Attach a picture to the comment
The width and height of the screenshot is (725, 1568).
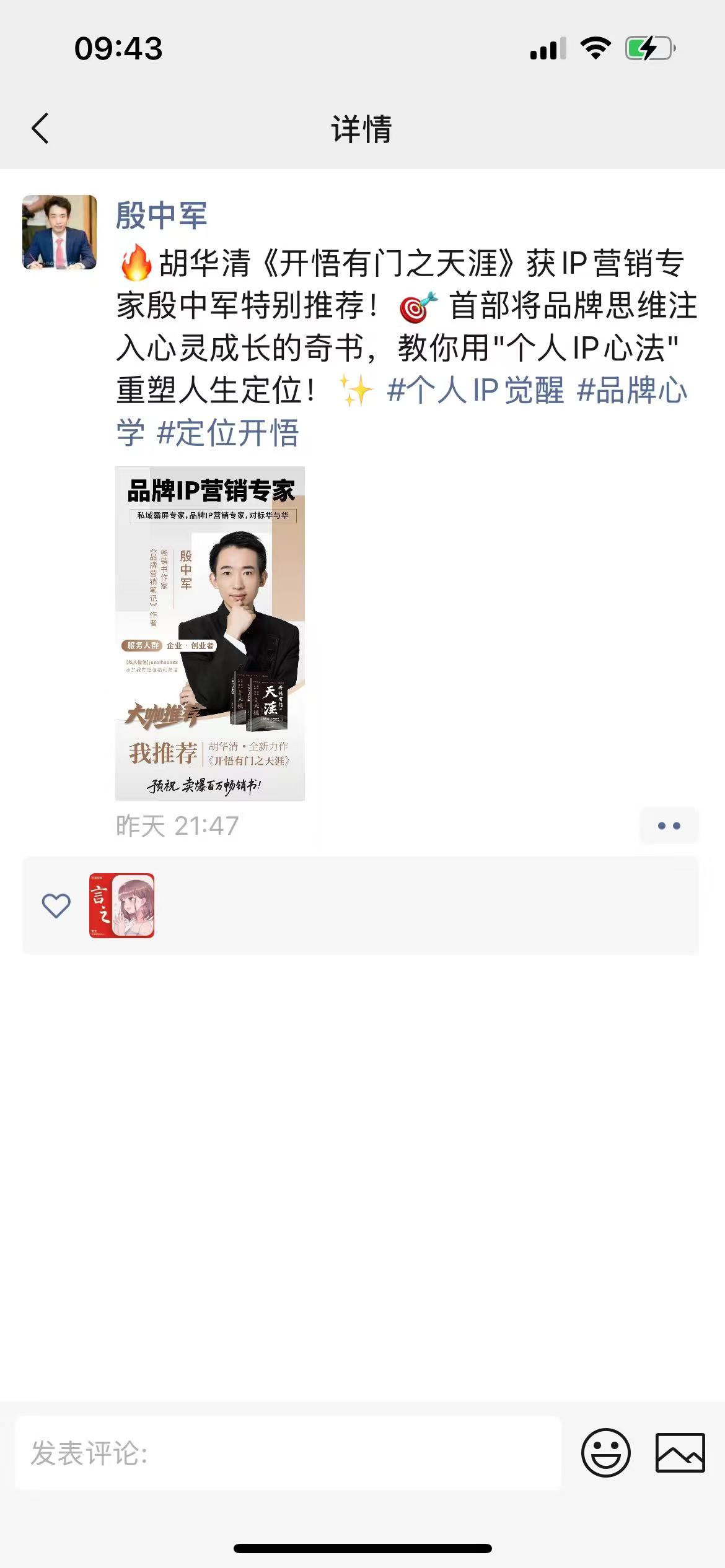680,1453
